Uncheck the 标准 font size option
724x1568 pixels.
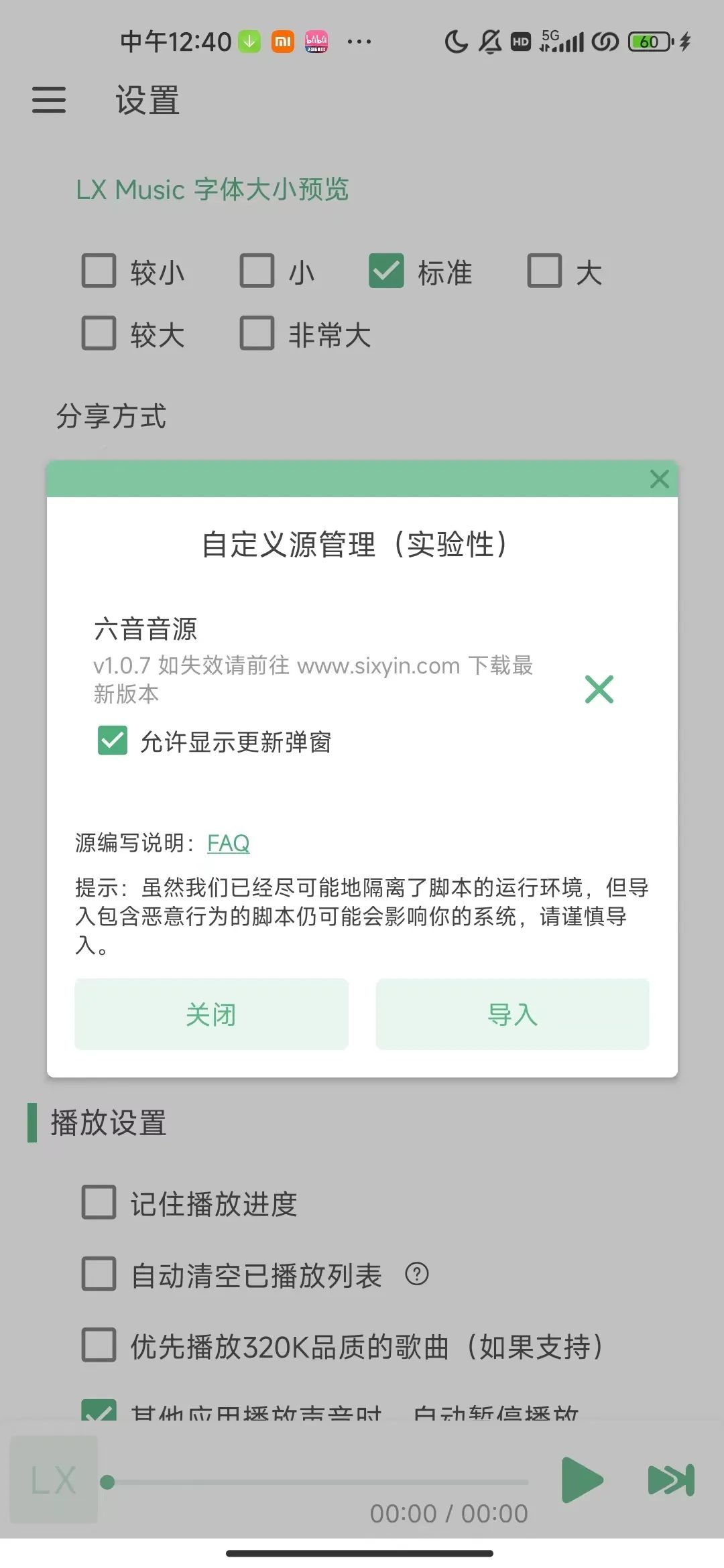point(385,272)
